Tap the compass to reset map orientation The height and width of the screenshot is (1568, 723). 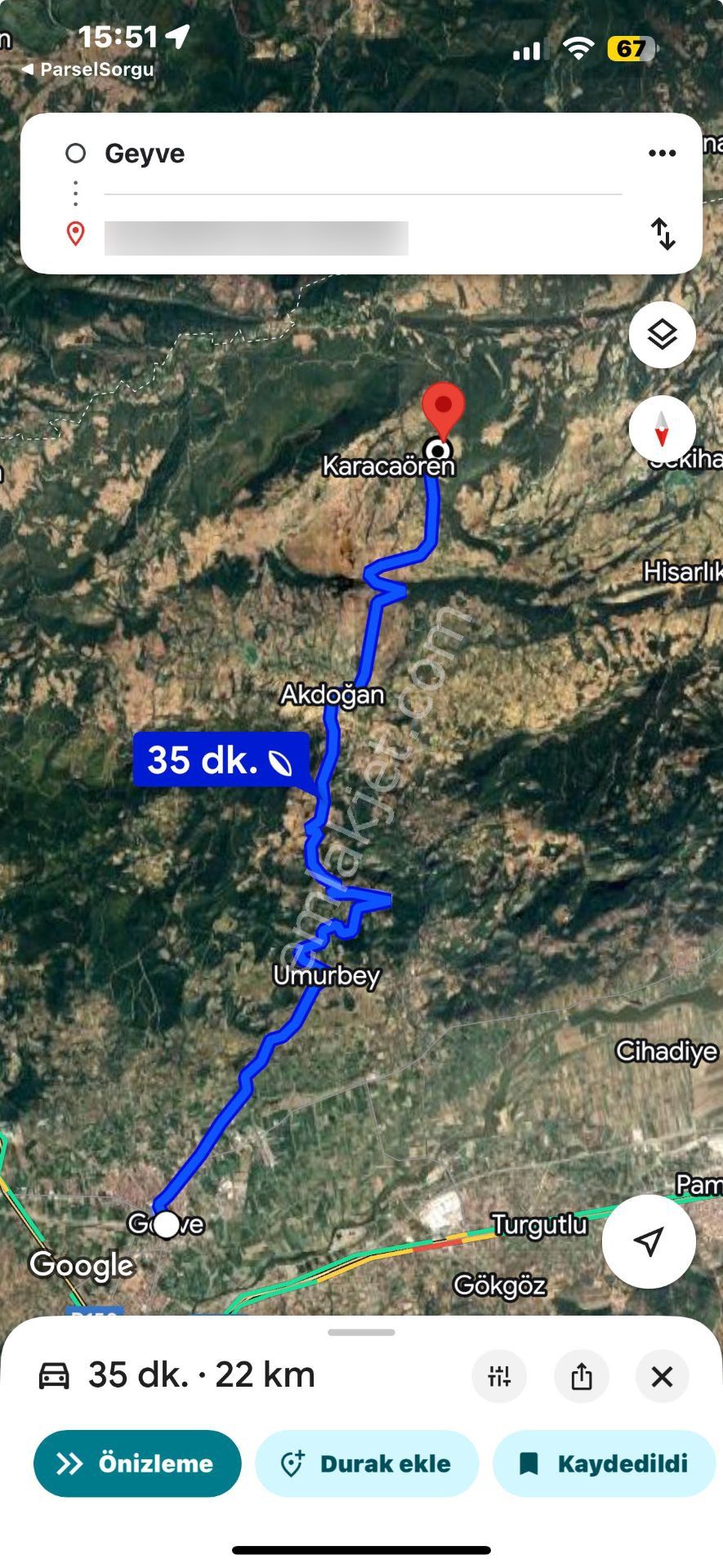[x=662, y=429]
